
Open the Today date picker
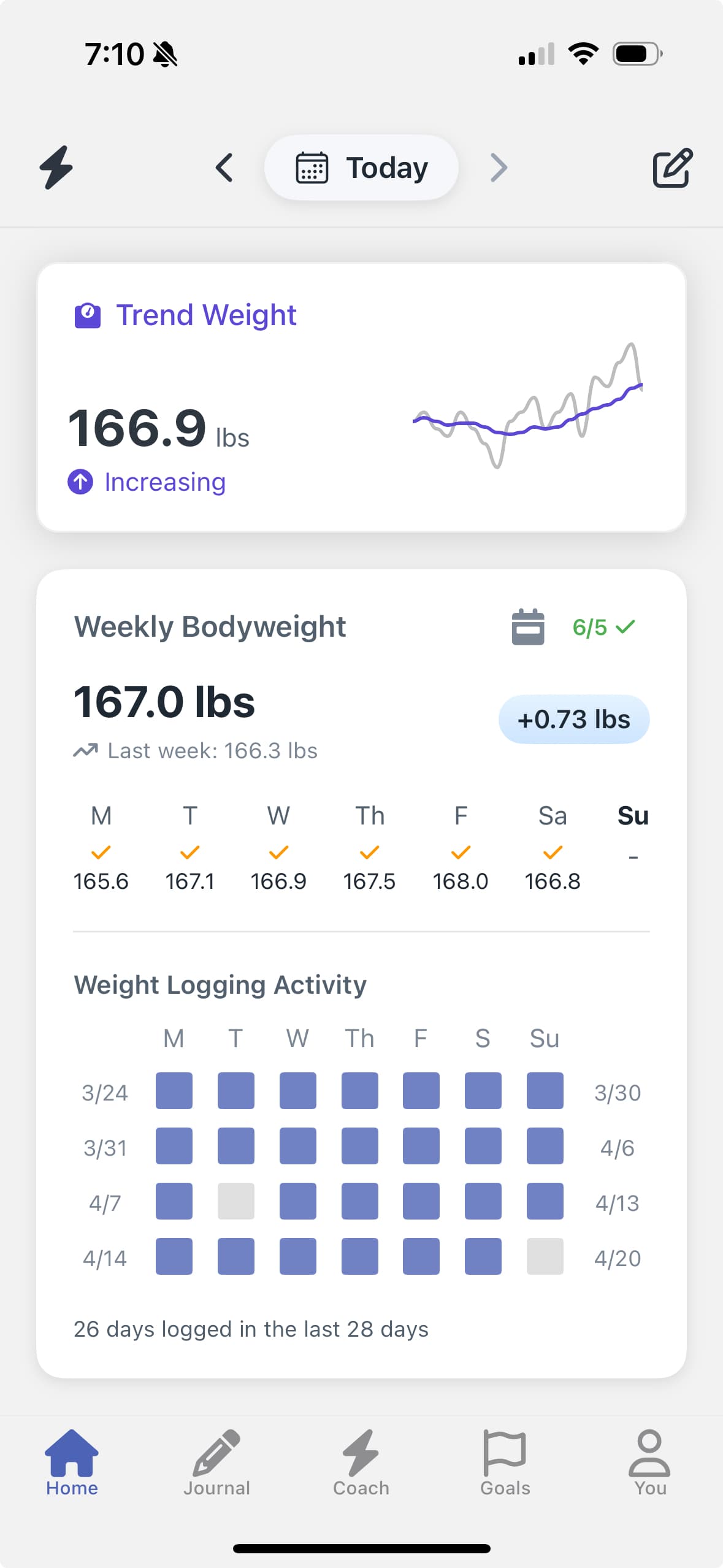click(x=361, y=167)
